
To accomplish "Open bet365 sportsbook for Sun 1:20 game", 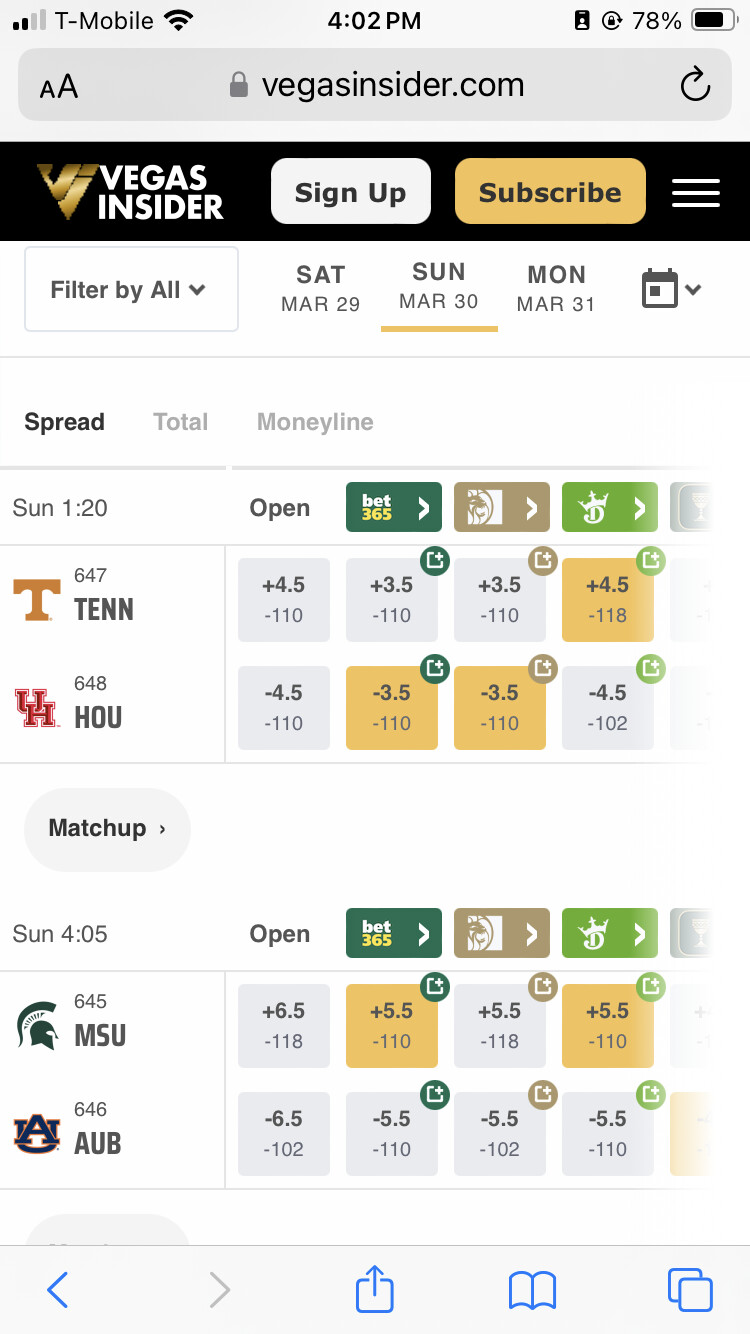I will tap(394, 508).
